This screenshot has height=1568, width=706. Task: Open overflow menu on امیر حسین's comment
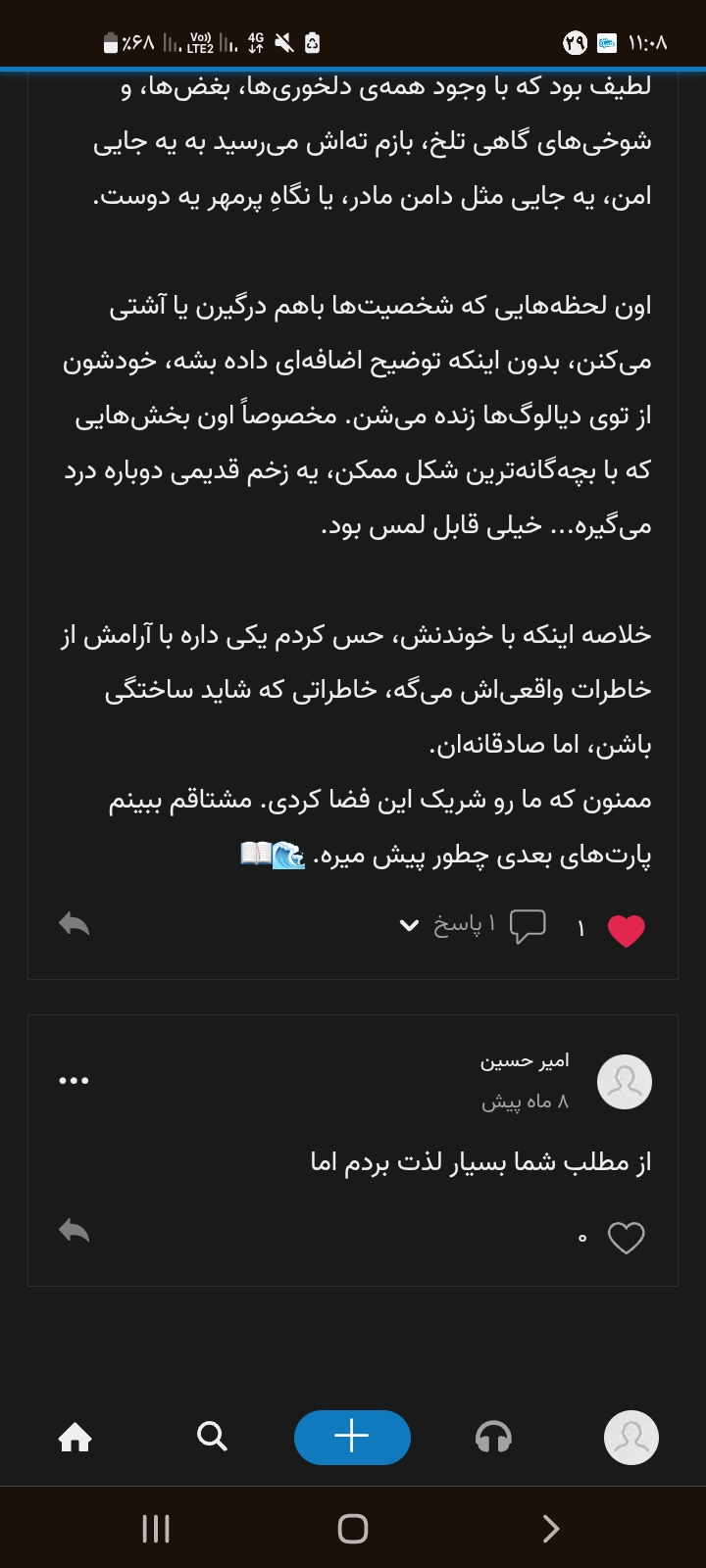pos(74,1080)
